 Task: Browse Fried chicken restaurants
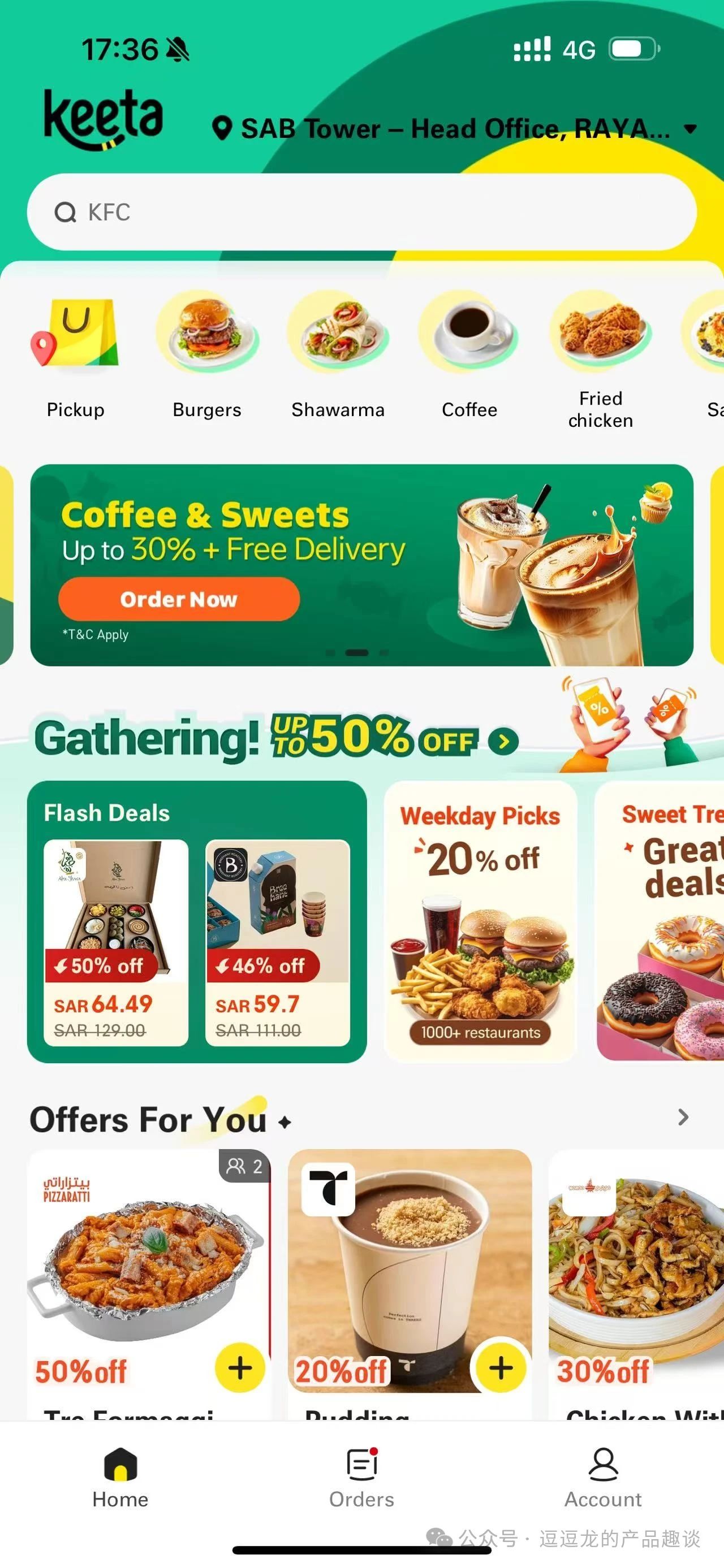click(600, 359)
